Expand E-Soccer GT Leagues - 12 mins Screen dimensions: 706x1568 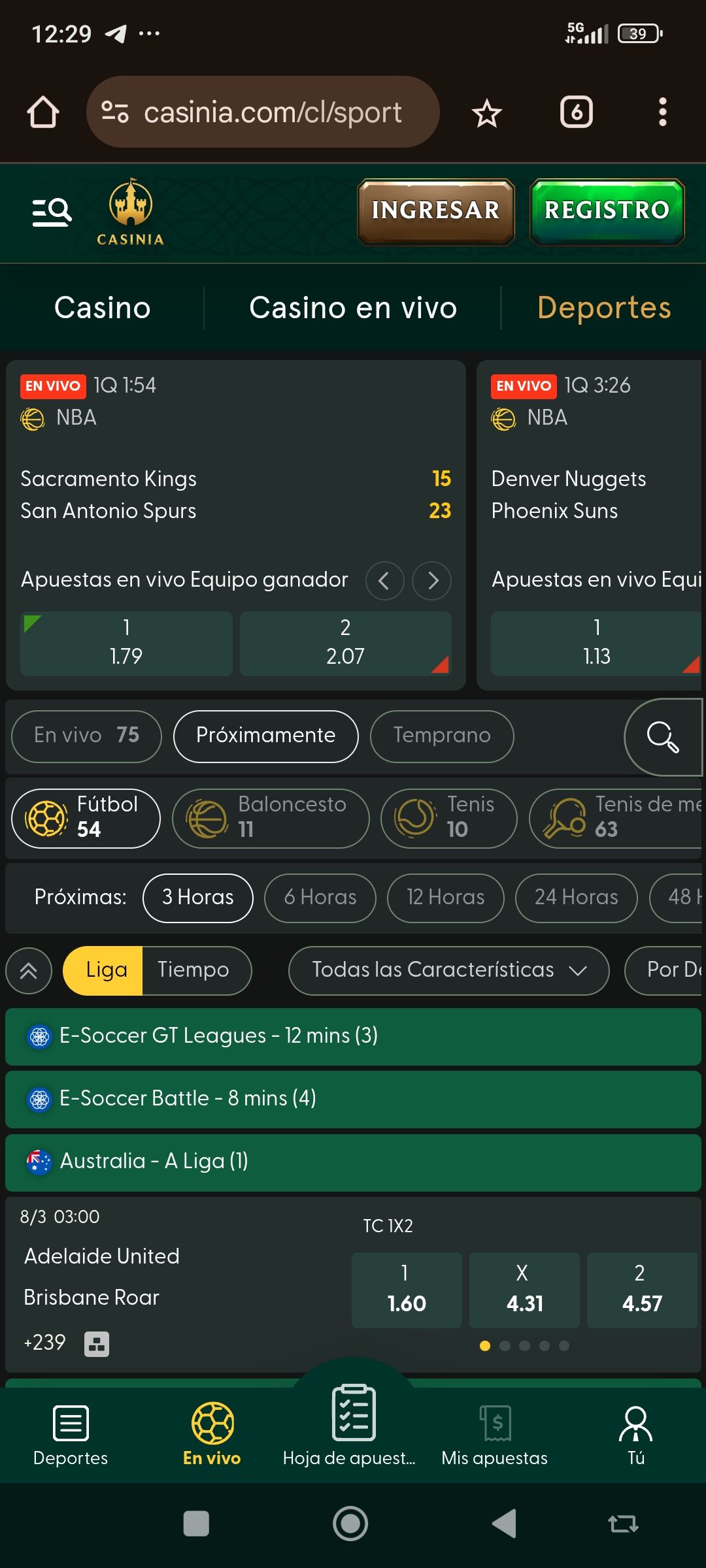(x=353, y=1036)
